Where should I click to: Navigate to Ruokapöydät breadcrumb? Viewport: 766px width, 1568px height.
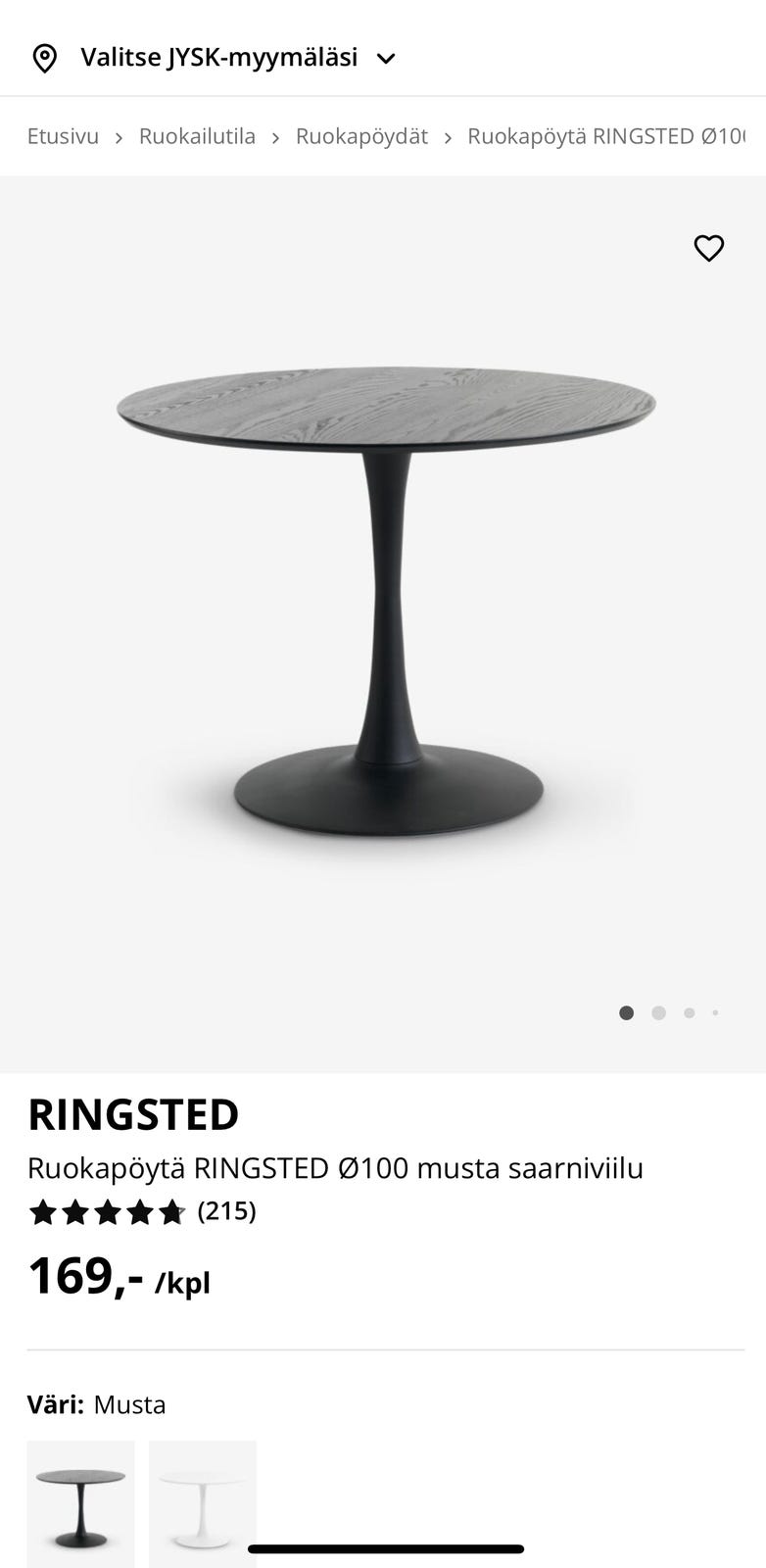361,136
